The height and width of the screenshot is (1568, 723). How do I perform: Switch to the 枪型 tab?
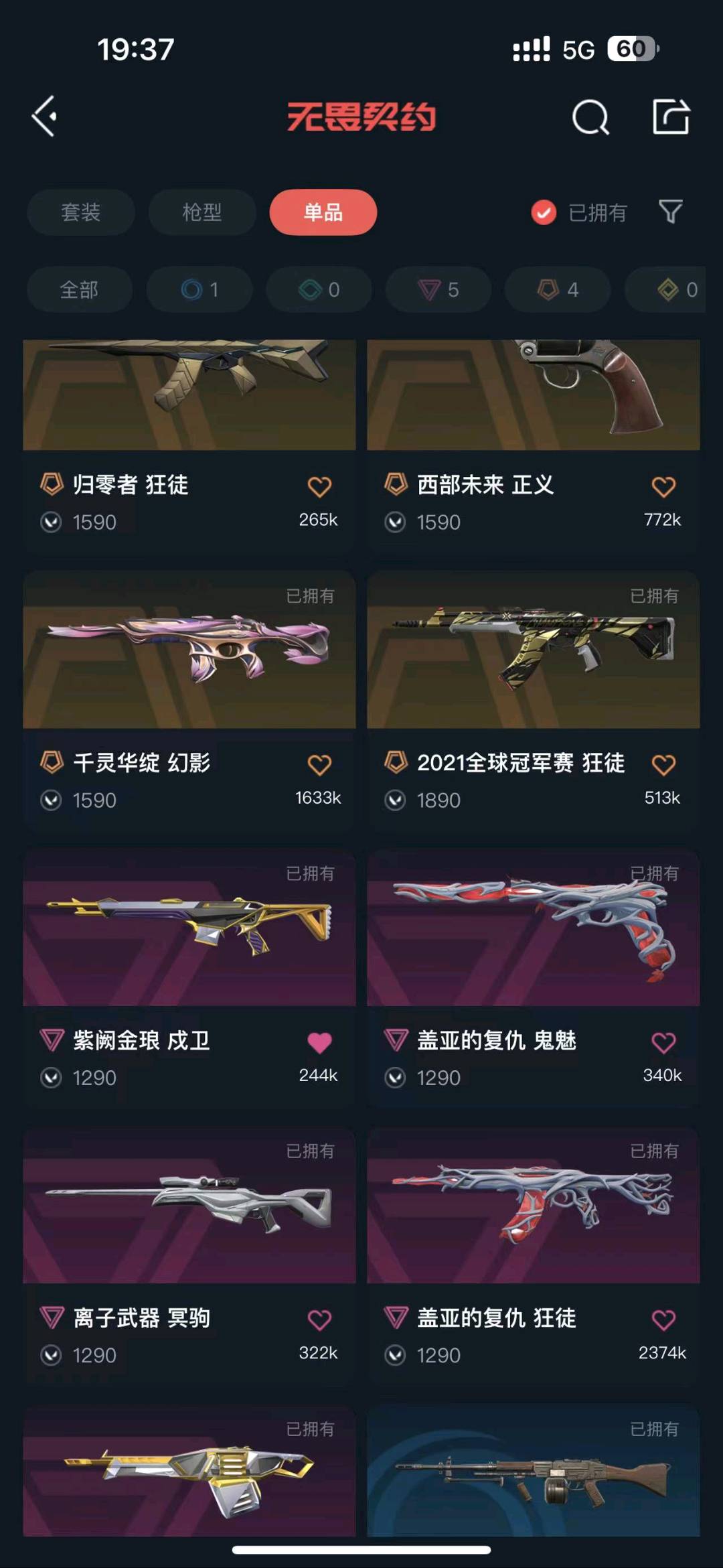coord(202,212)
